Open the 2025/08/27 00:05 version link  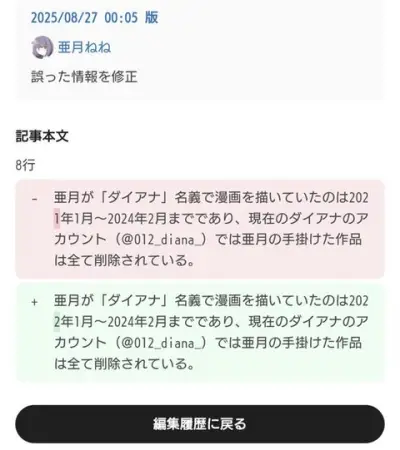click(95, 17)
